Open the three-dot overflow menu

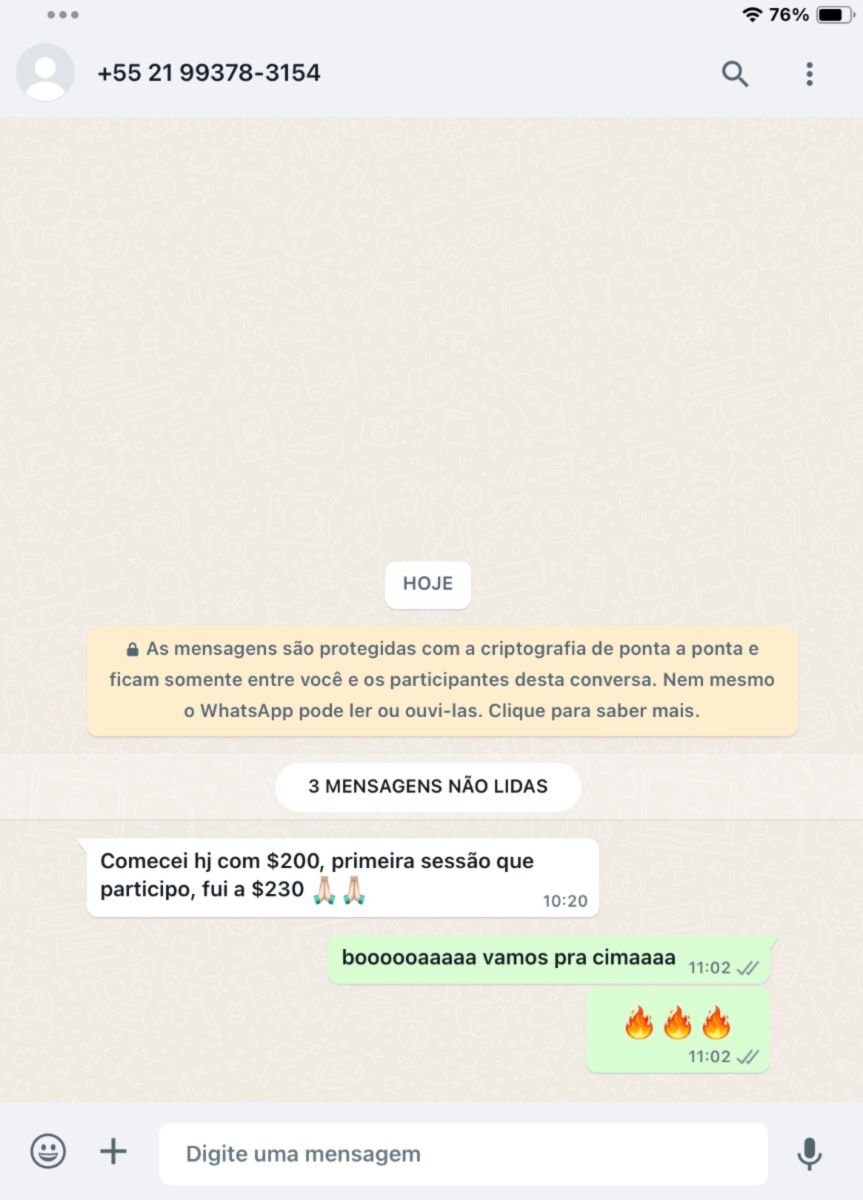click(x=809, y=74)
